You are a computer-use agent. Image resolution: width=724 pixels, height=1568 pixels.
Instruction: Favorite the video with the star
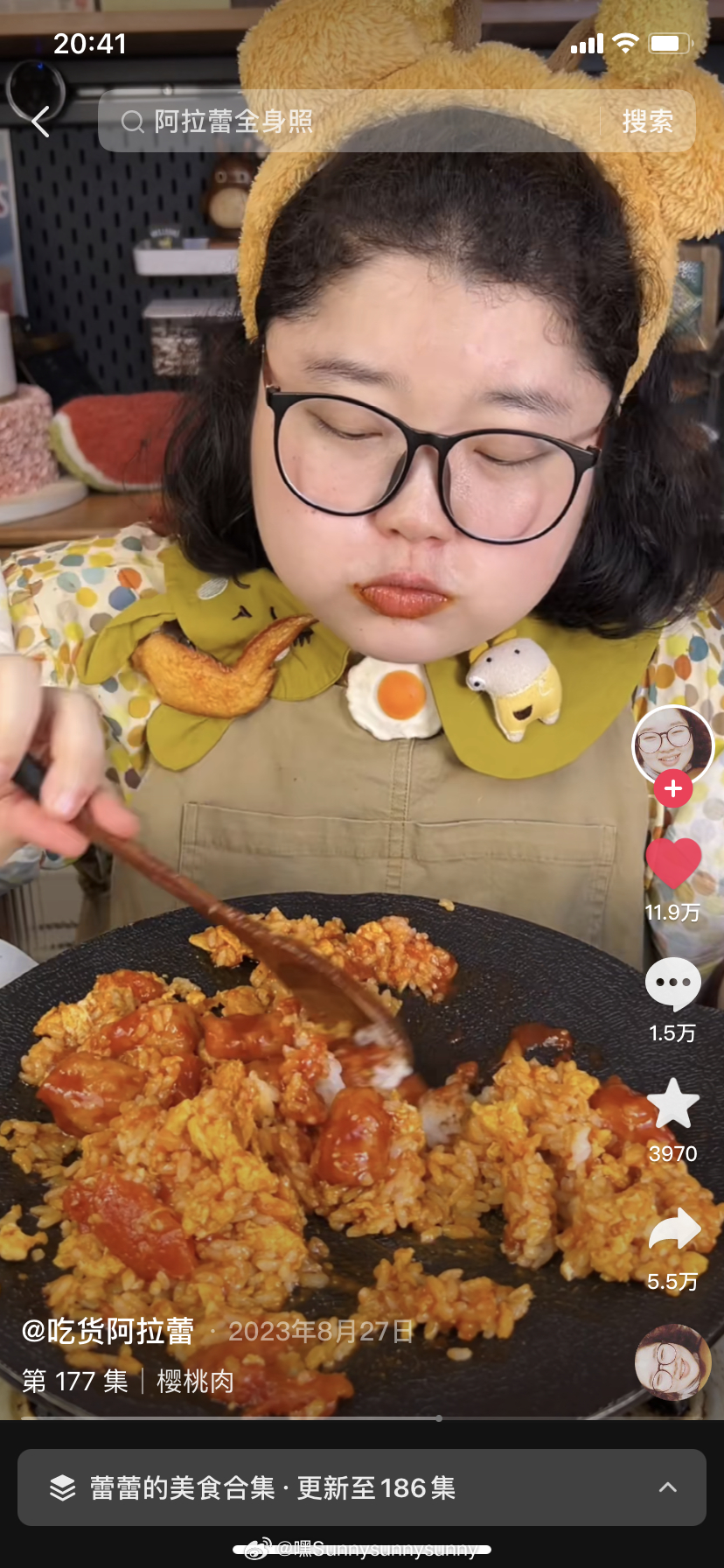(x=672, y=1103)
